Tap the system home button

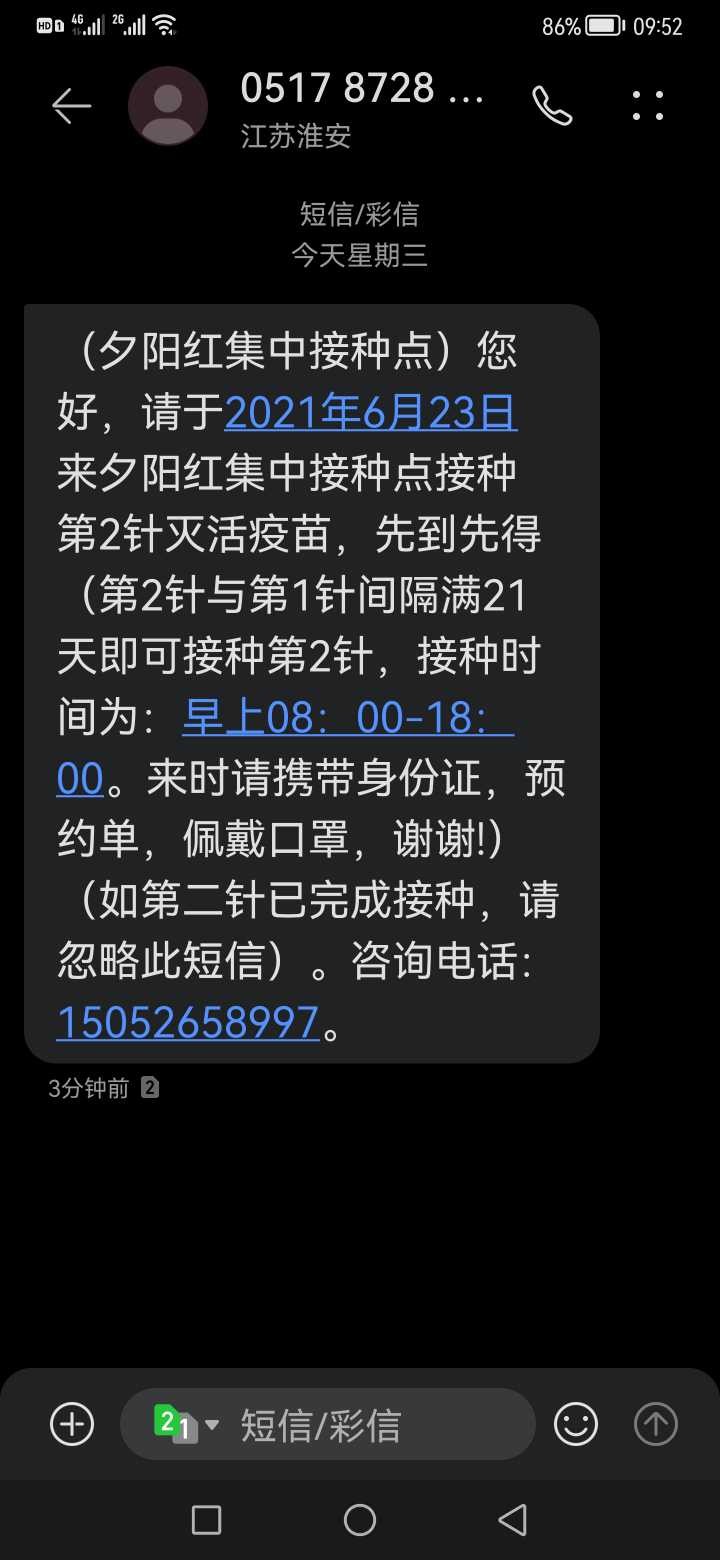[x=360, y=1520]
